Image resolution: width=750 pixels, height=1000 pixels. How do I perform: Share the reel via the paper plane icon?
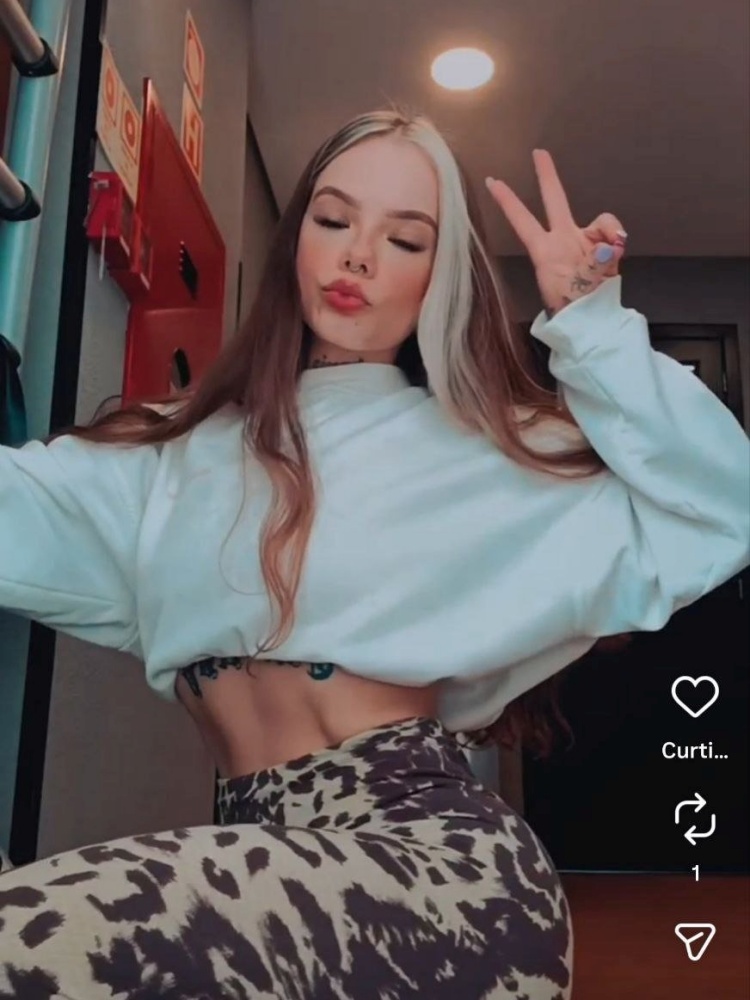click(x=694, y=940)
